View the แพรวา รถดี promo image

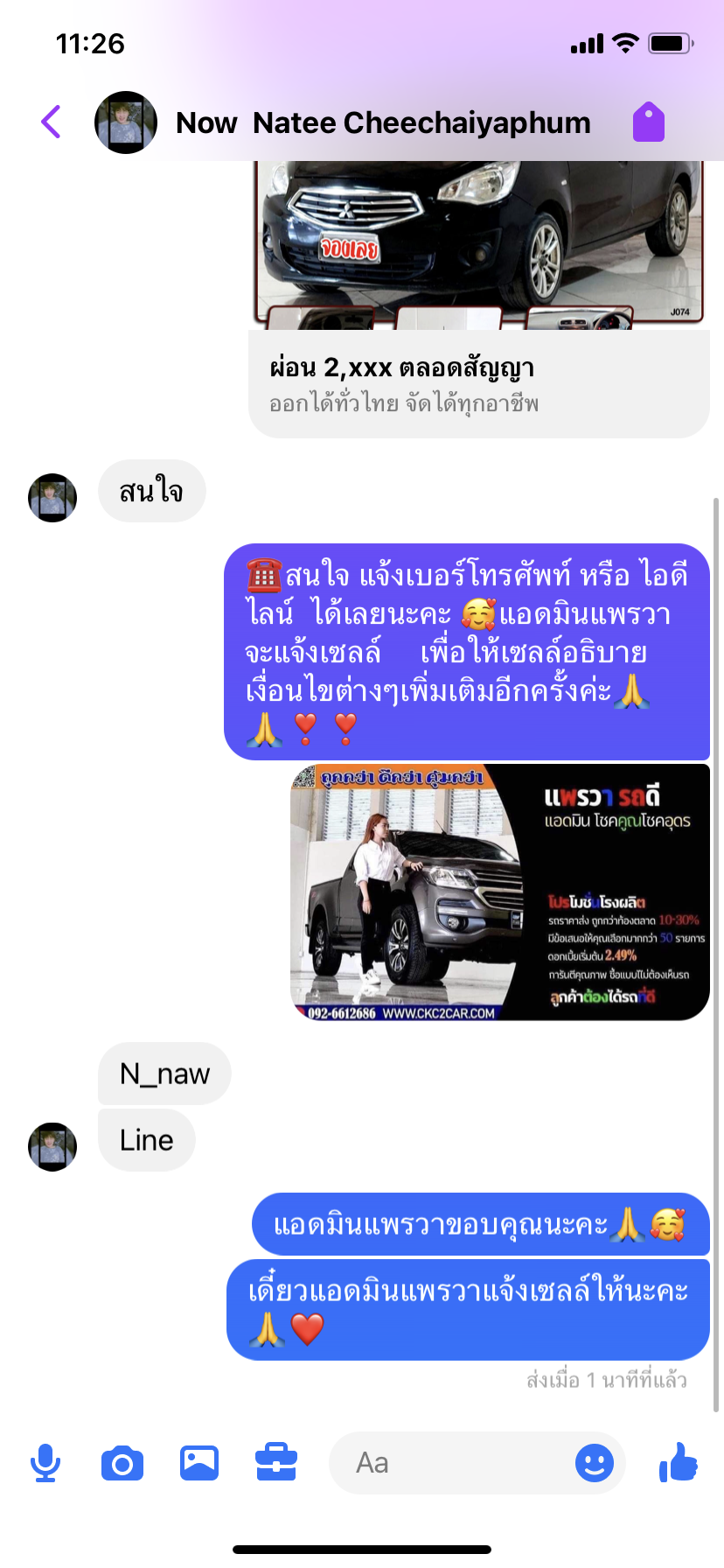click(x=499, y=892)
